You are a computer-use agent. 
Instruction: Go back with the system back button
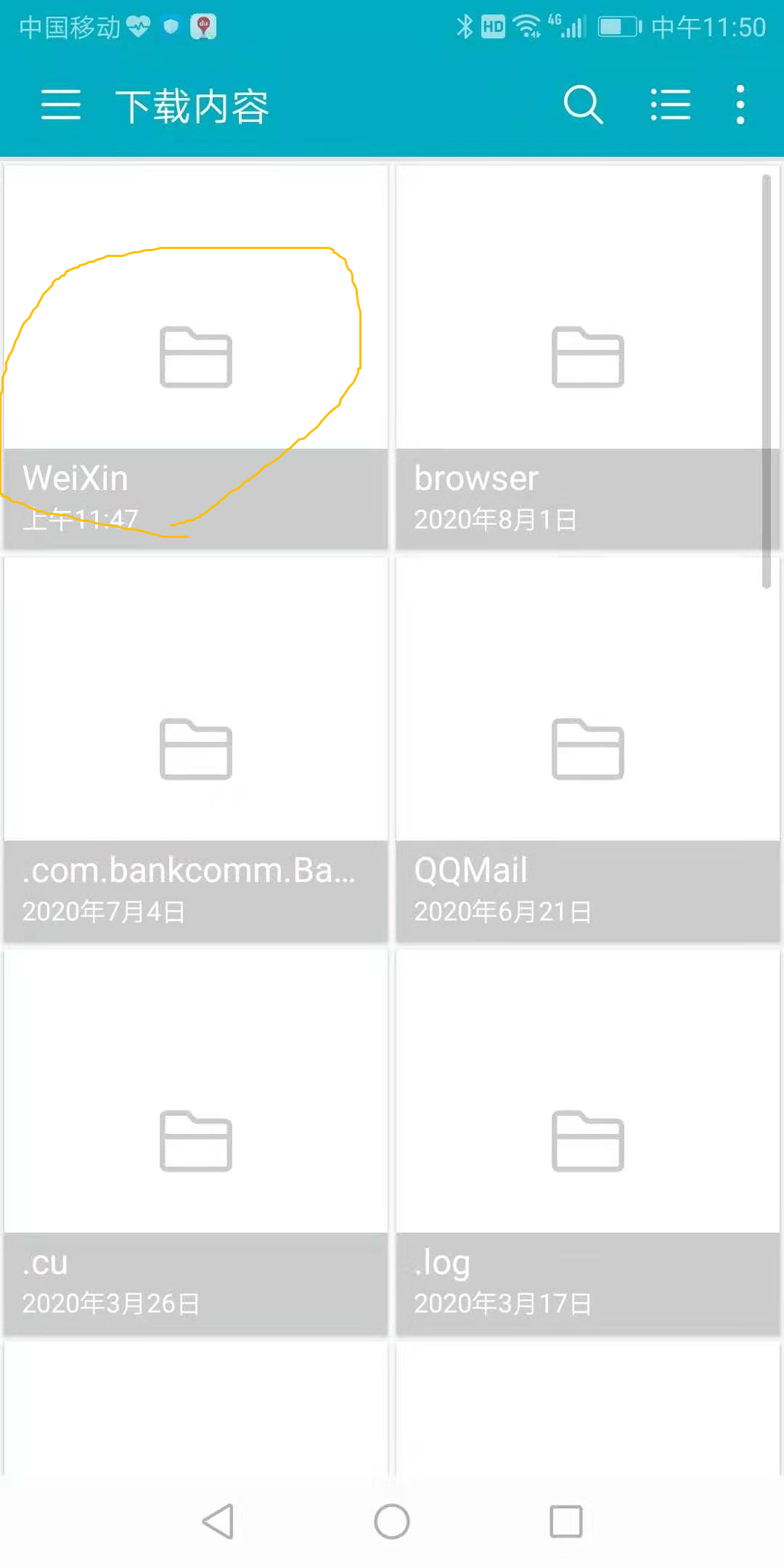click(218, 1521)
